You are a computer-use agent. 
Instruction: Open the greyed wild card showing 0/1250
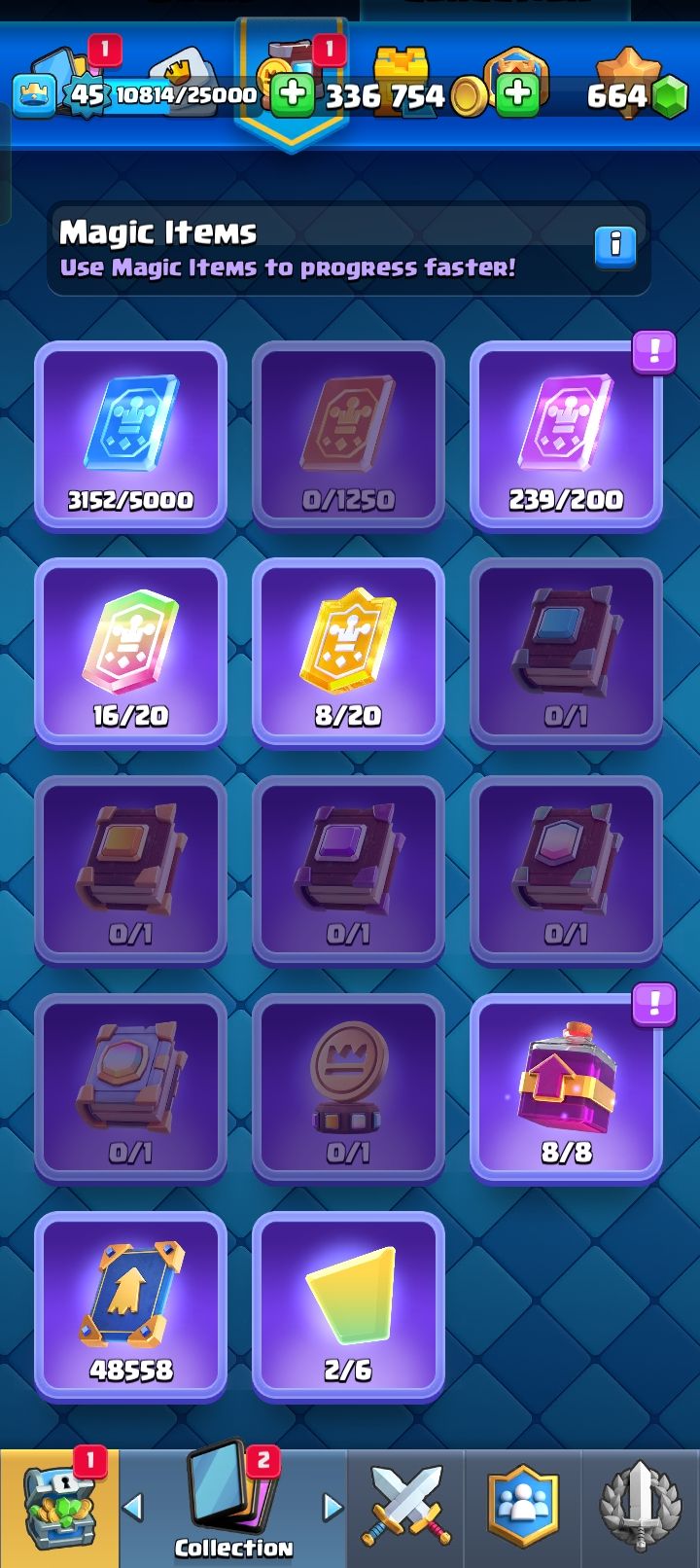[348, 435]
